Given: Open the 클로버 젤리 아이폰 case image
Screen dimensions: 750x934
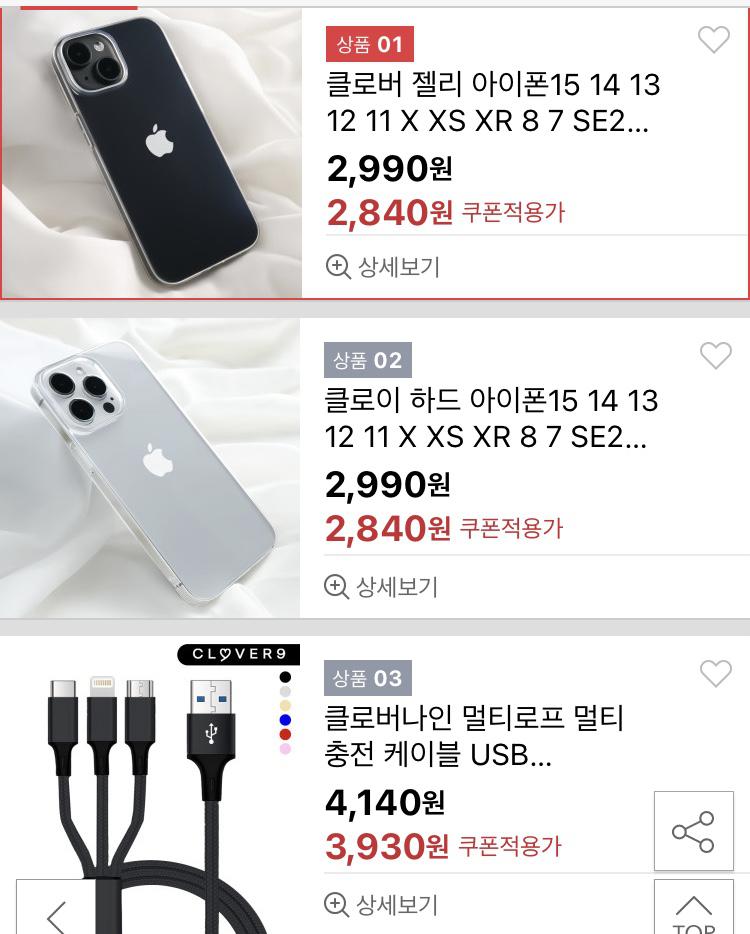Looking at the screenshot, I should pyautogui.click(x=152, y=153).
